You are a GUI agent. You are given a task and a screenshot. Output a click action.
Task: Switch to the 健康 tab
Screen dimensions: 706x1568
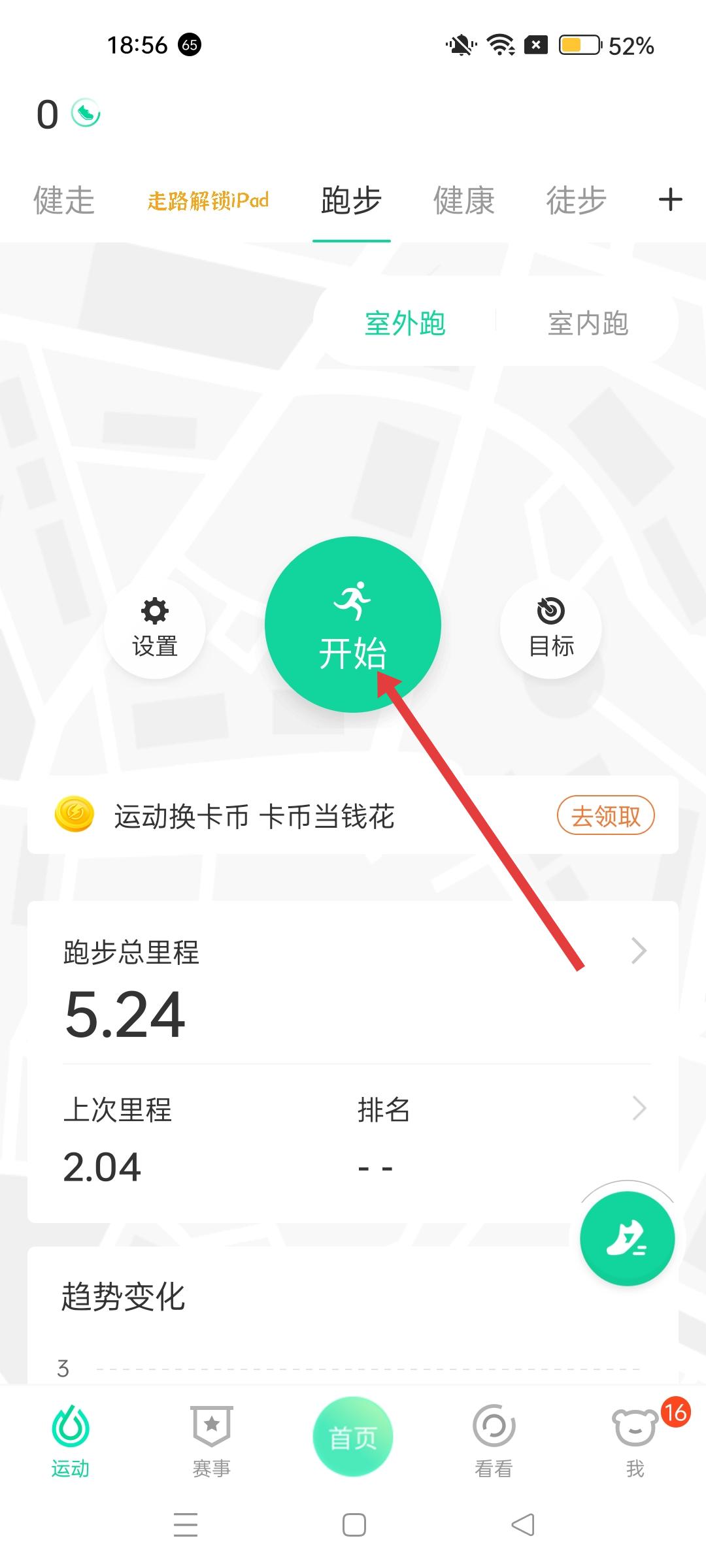(464, 200)
